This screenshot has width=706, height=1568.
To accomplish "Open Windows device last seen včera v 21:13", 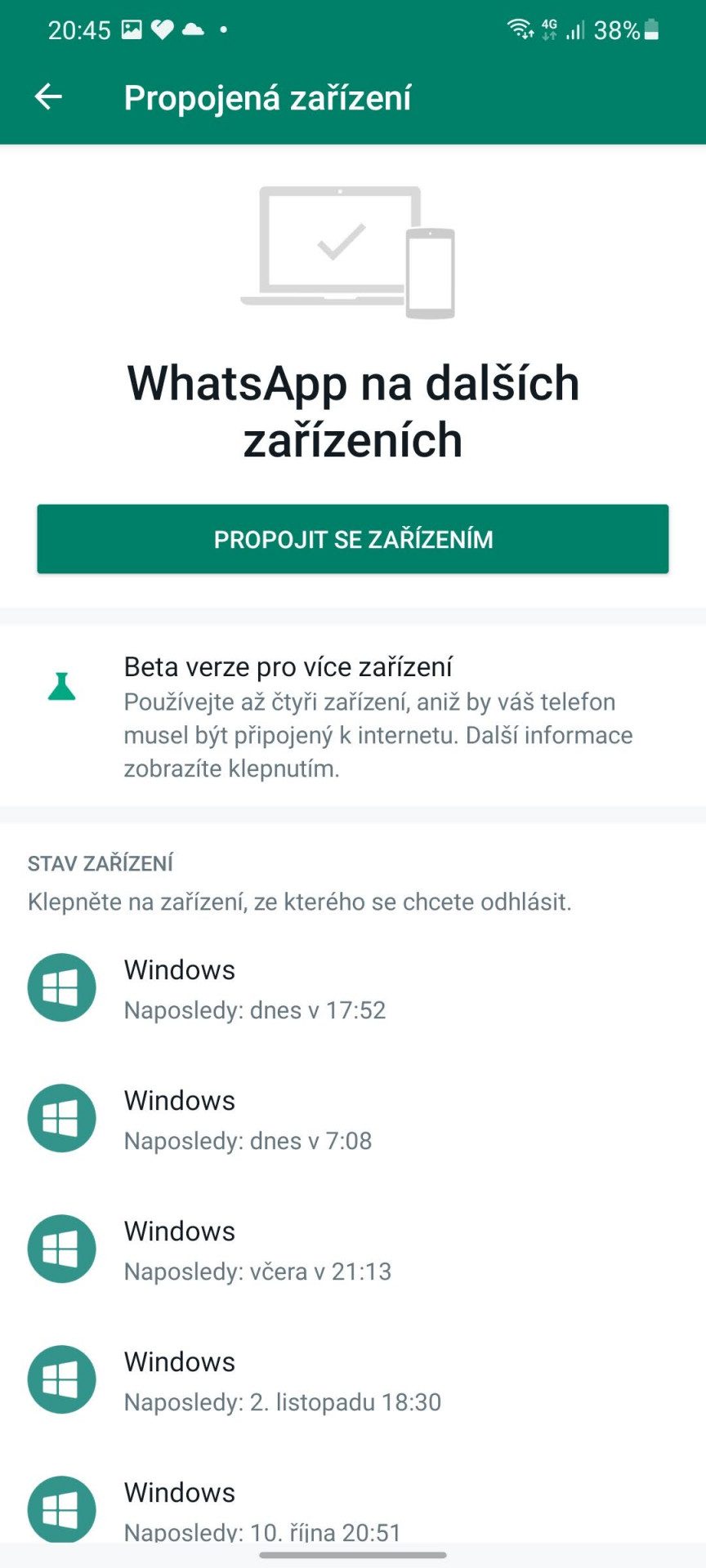I will 353,1249.
